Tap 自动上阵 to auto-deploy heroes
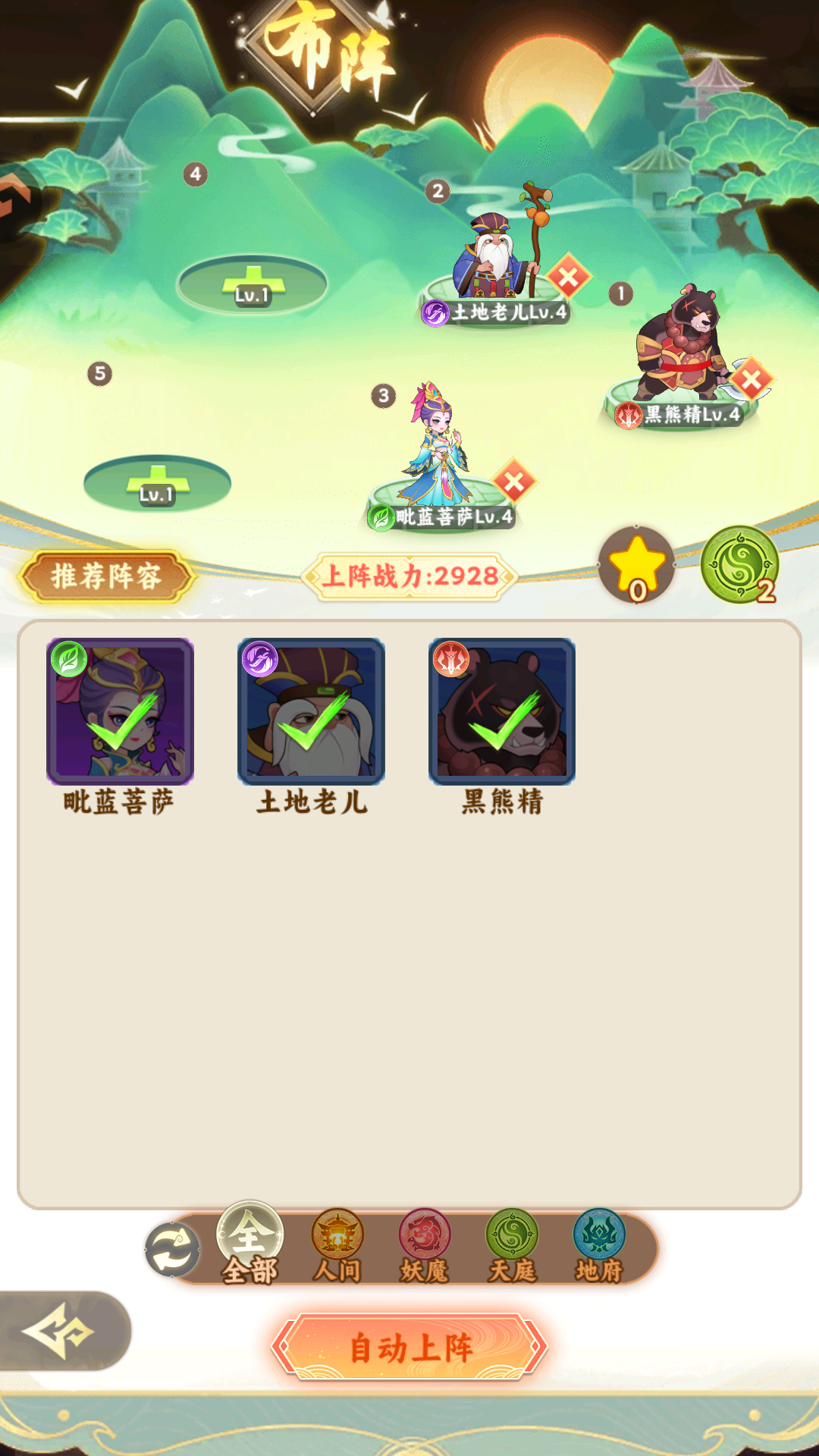The image size is (819, 1456). [409, 1348]
